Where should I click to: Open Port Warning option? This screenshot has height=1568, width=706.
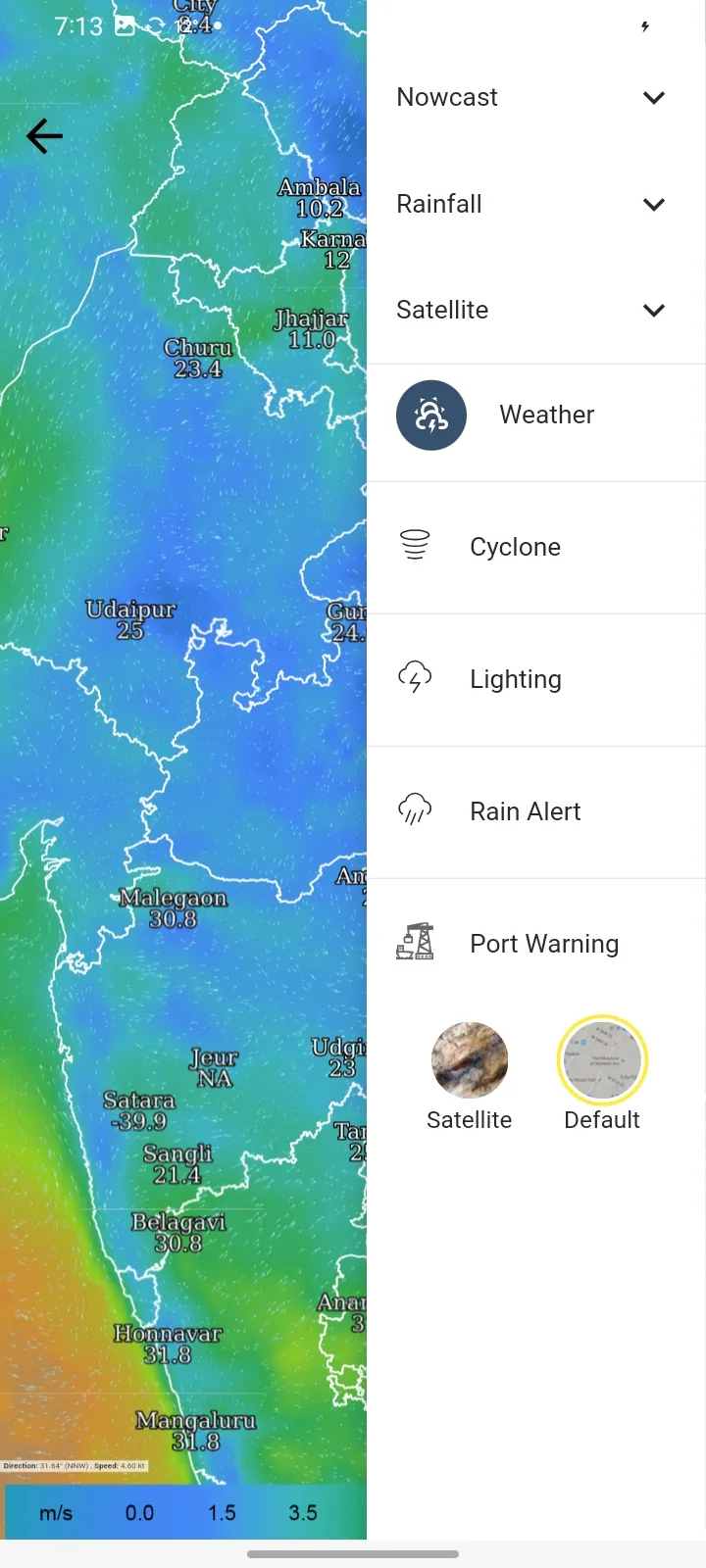[543, 944]
